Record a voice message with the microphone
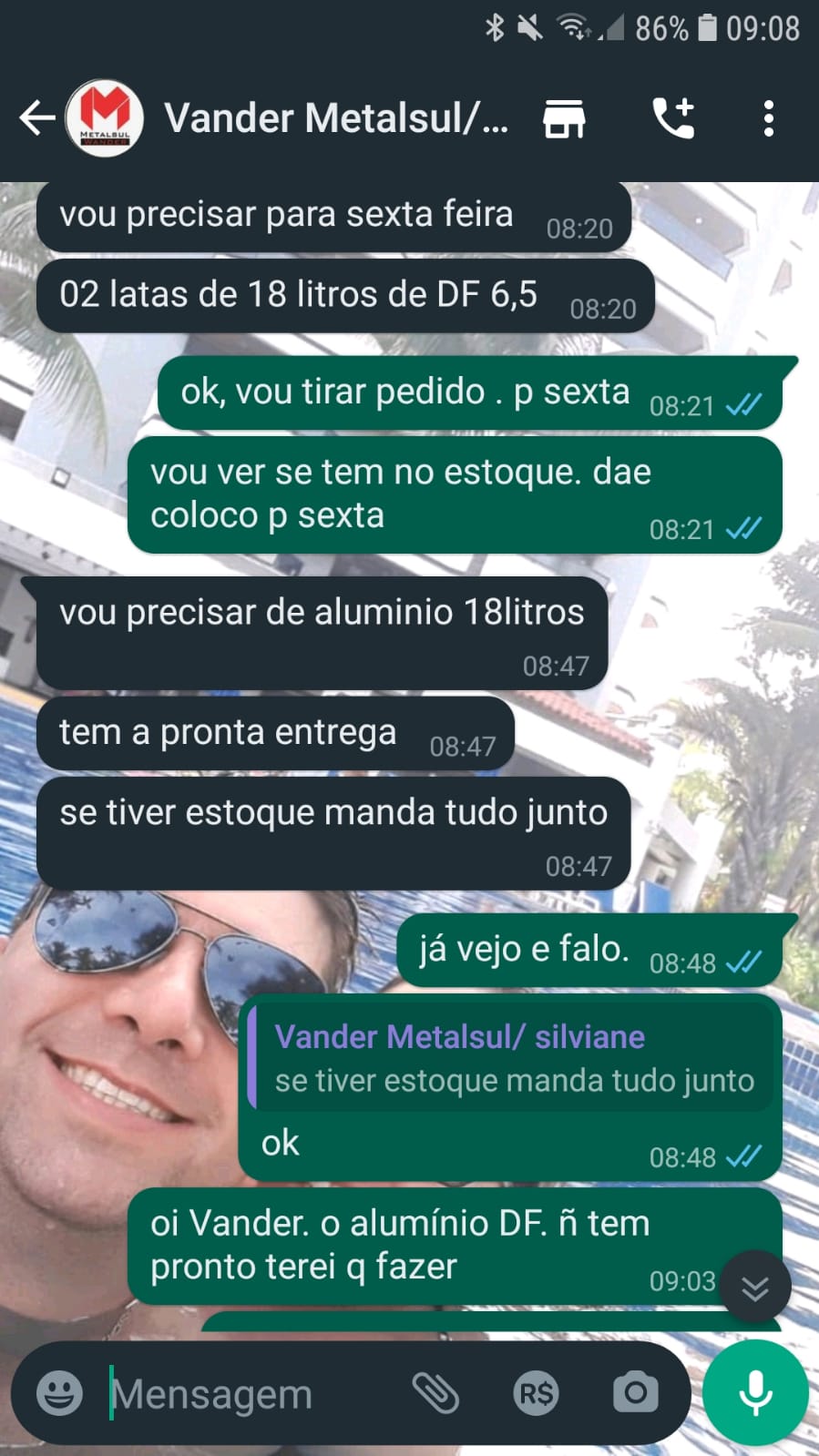The height and width of the screenshot is (1456, 819). [x=755, y=1392]
